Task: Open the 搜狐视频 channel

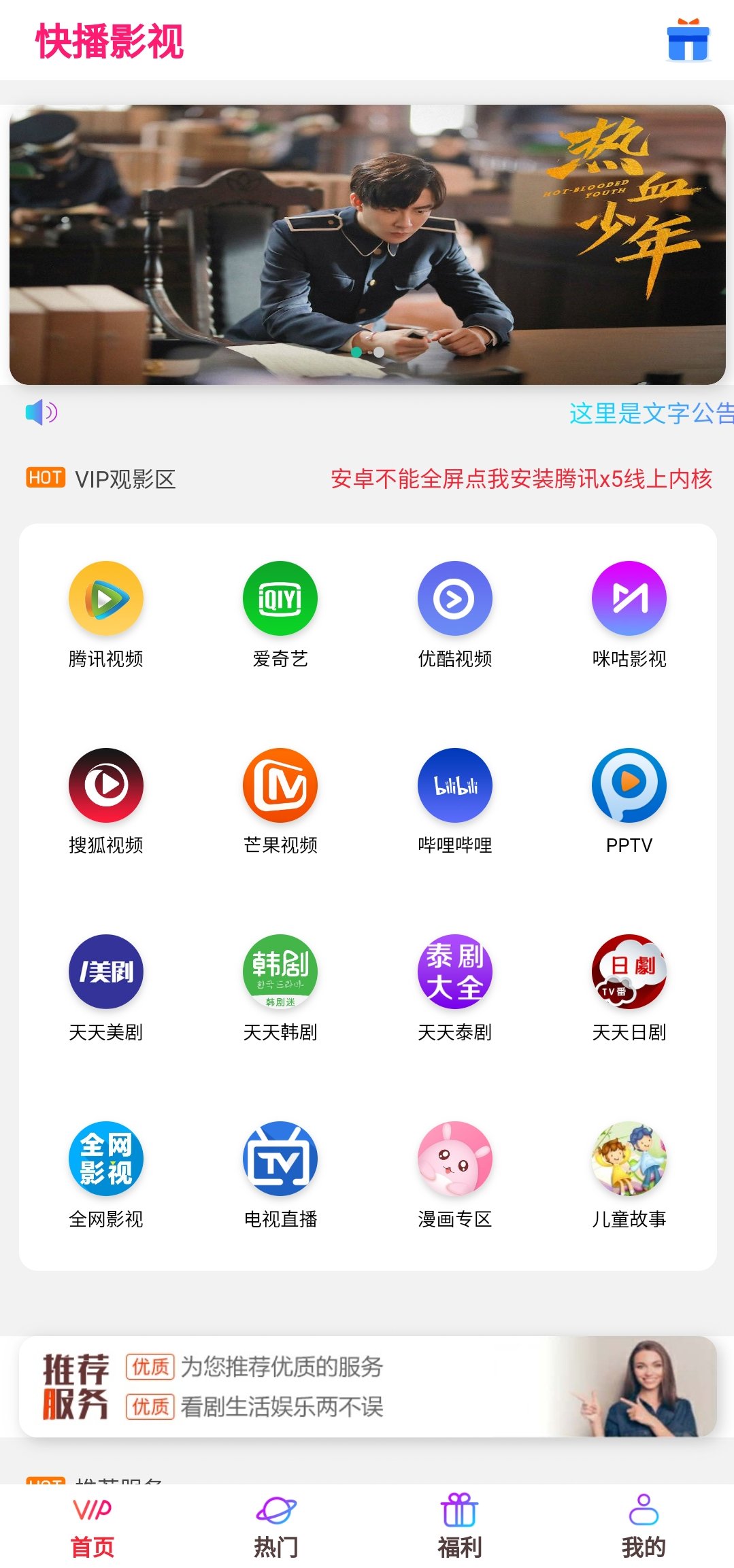Action: [x=105, y=785]
